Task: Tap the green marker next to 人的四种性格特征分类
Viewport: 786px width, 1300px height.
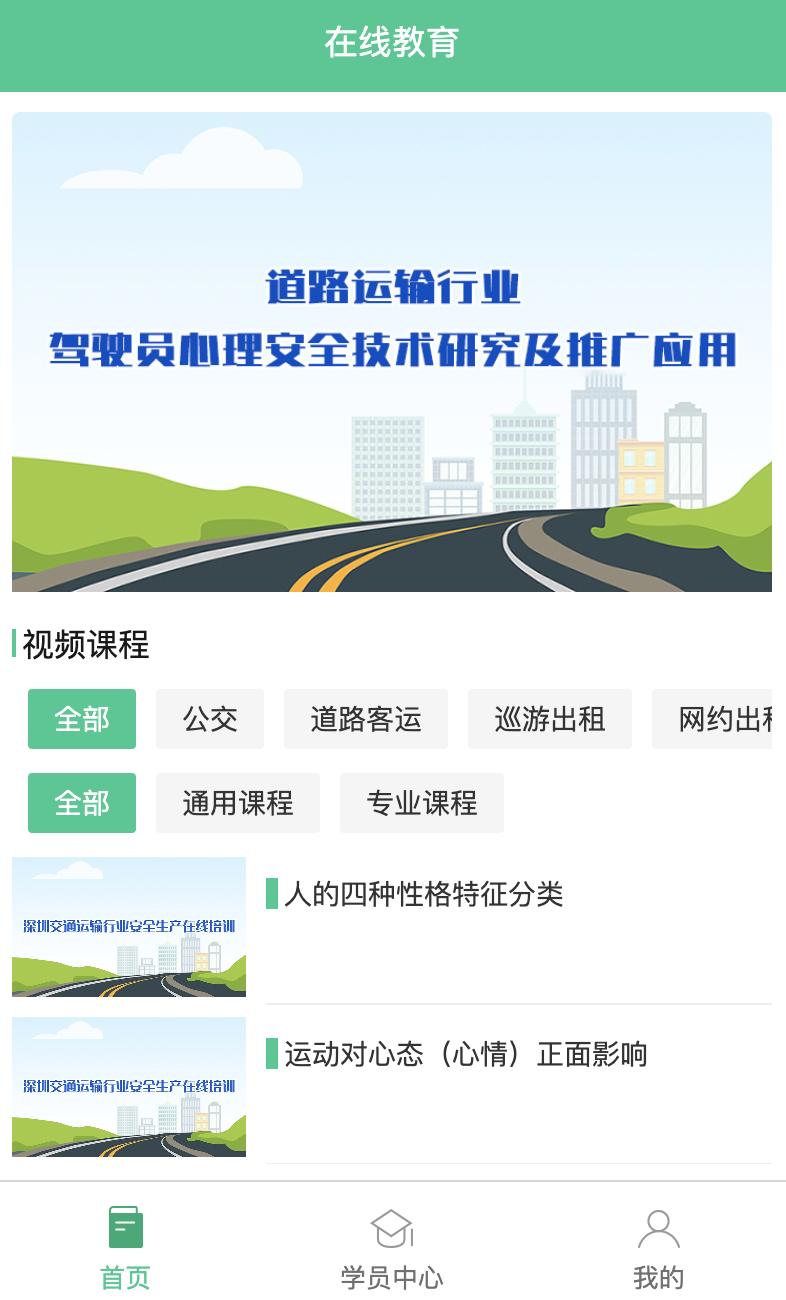Action: [x=270, y=895]
